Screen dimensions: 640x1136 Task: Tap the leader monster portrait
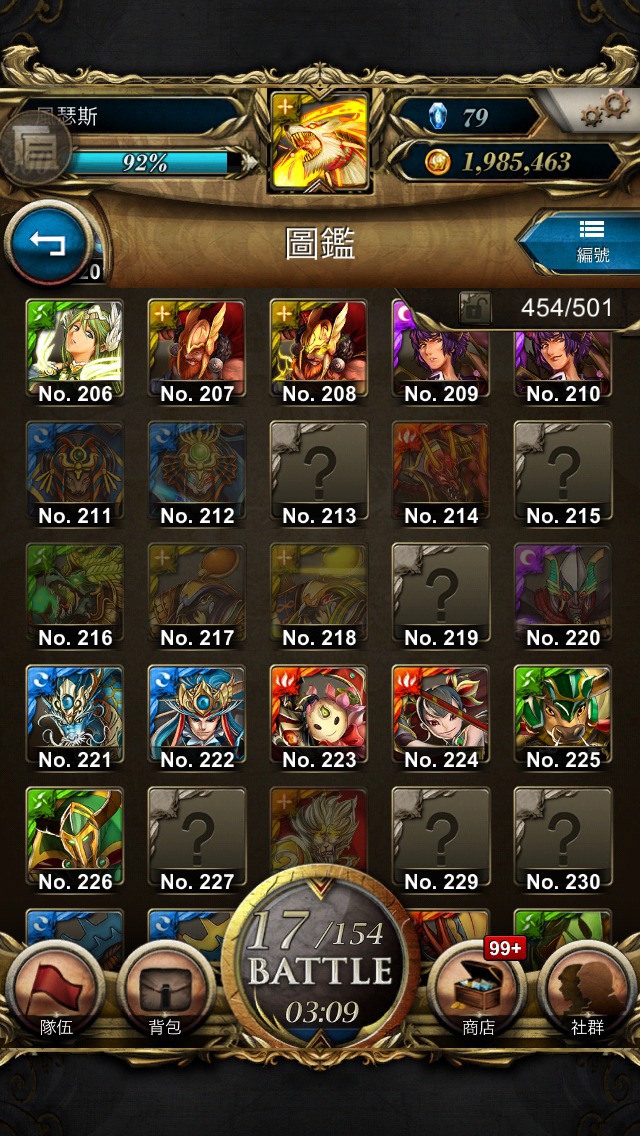pyautogui.click(x=320, y=141)
